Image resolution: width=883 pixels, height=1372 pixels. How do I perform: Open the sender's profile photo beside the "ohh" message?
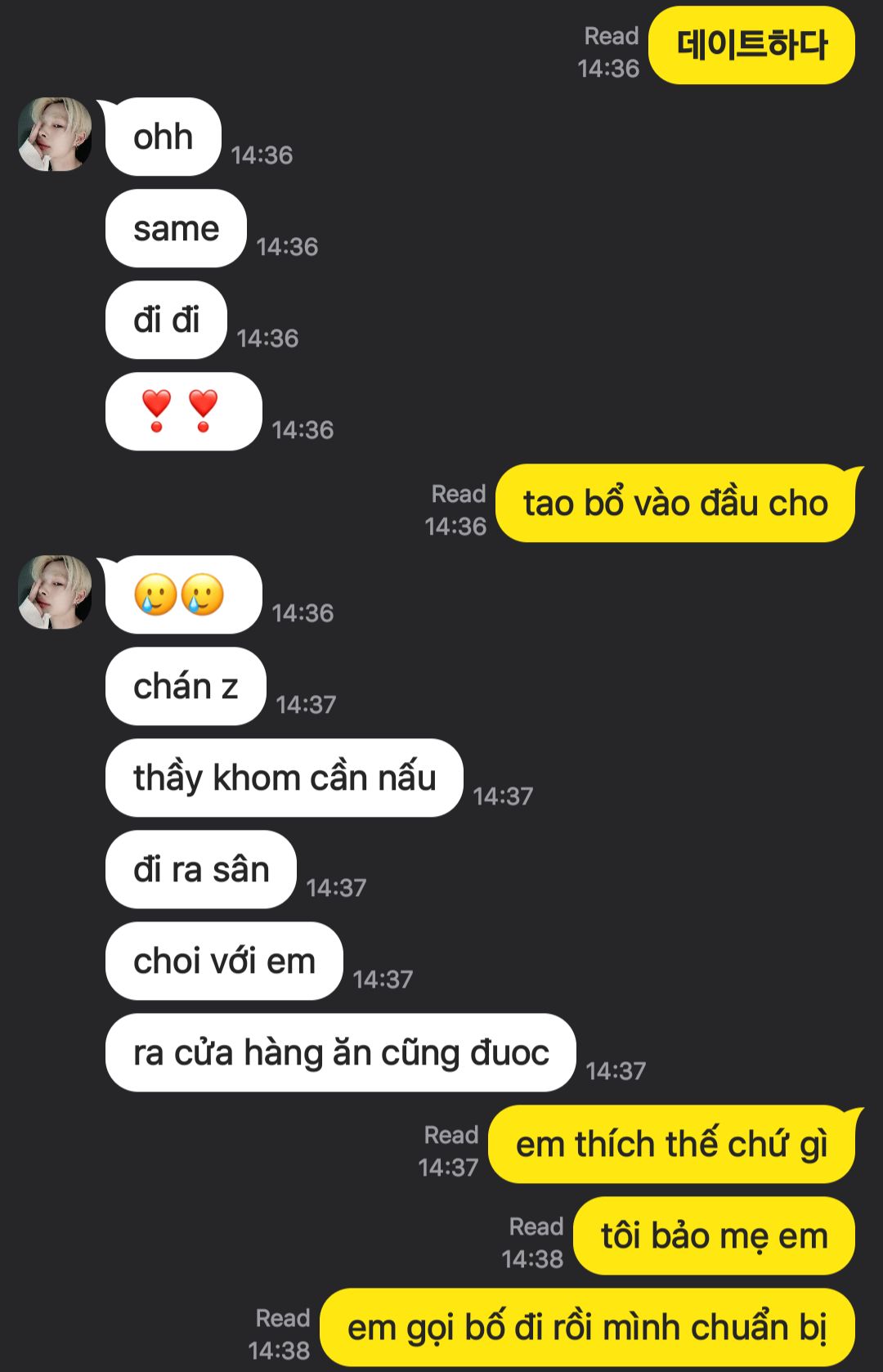55,134
